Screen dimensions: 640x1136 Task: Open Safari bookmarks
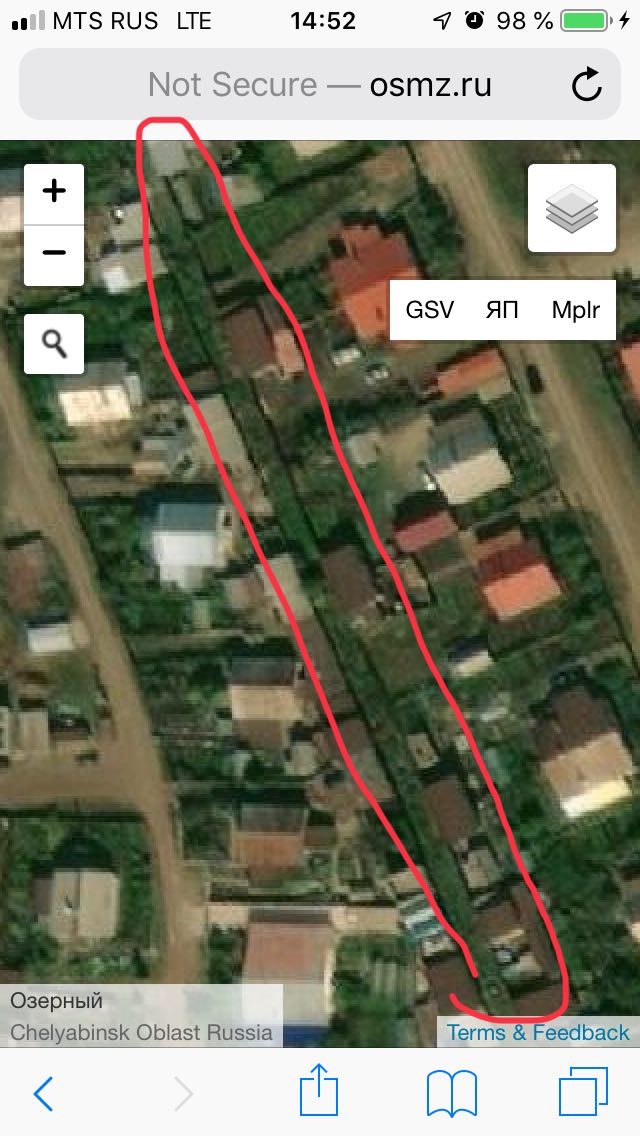coord(452,1093)
